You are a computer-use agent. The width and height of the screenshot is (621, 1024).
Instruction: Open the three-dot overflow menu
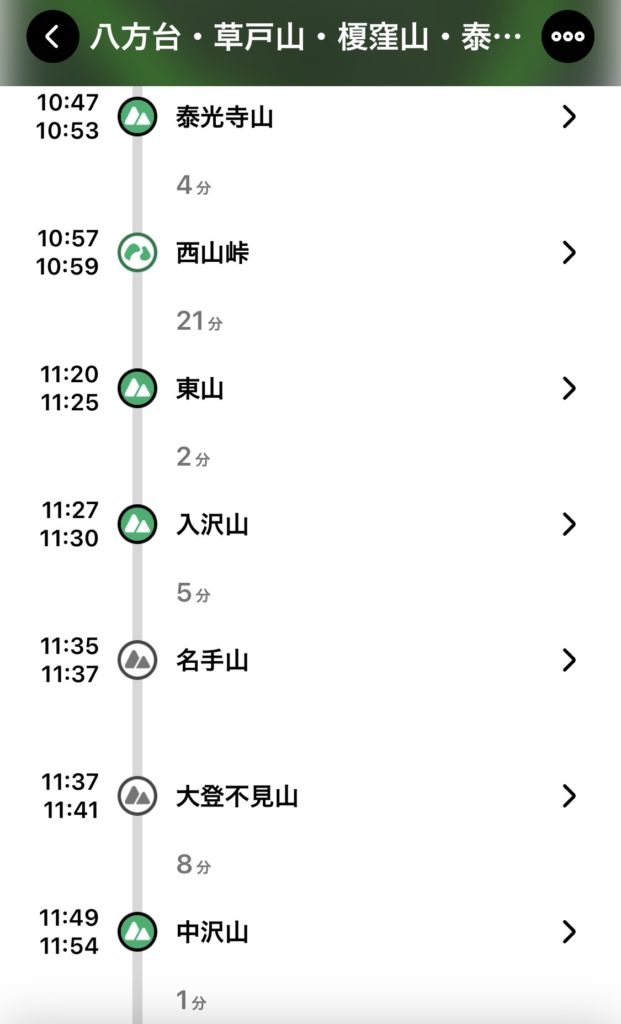click(x=567, y=38)
